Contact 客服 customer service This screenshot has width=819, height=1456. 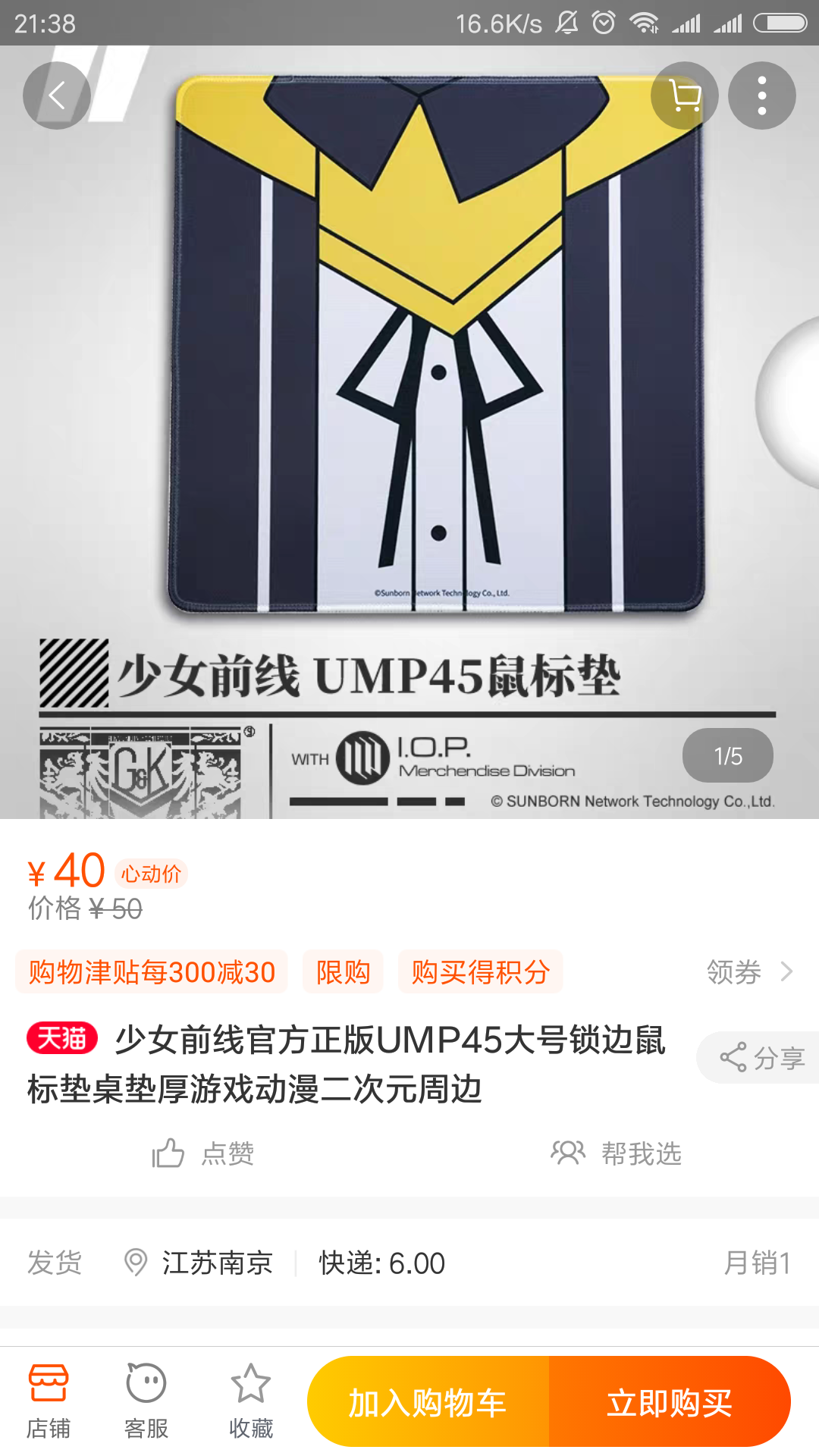click(146, 1401)
